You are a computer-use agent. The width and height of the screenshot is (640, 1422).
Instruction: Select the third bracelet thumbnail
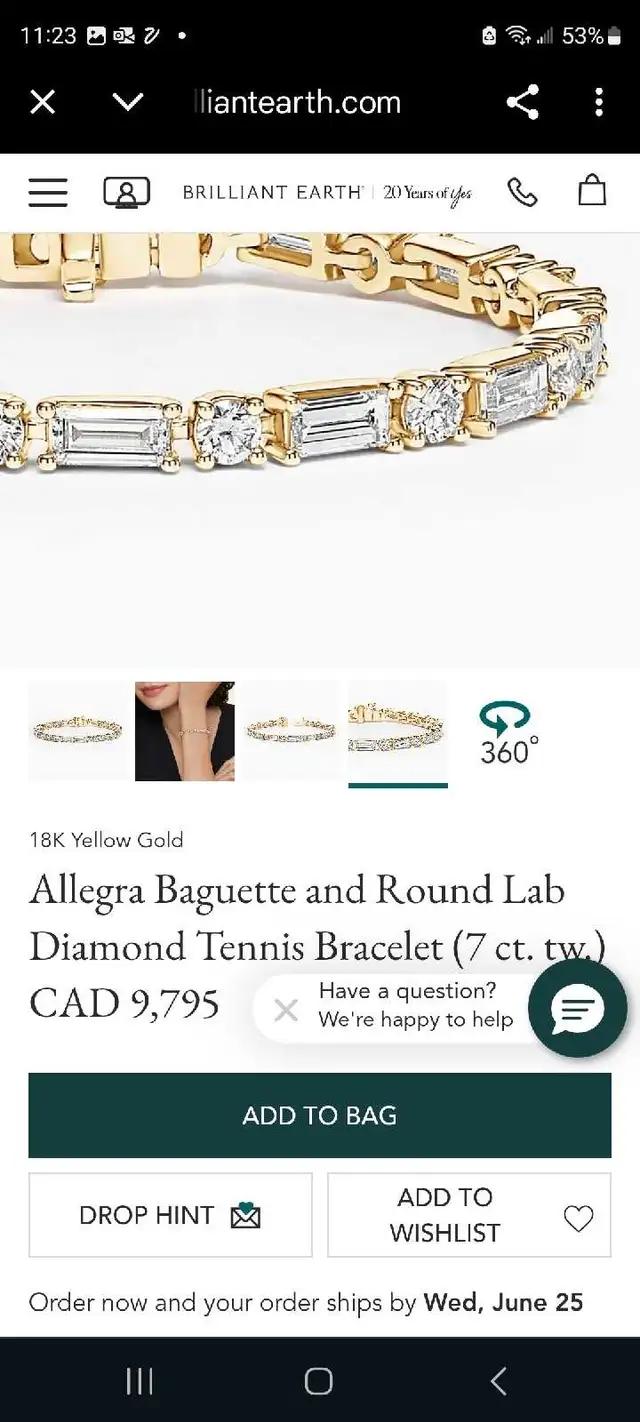pyautogui.click(x=291, y=731)
